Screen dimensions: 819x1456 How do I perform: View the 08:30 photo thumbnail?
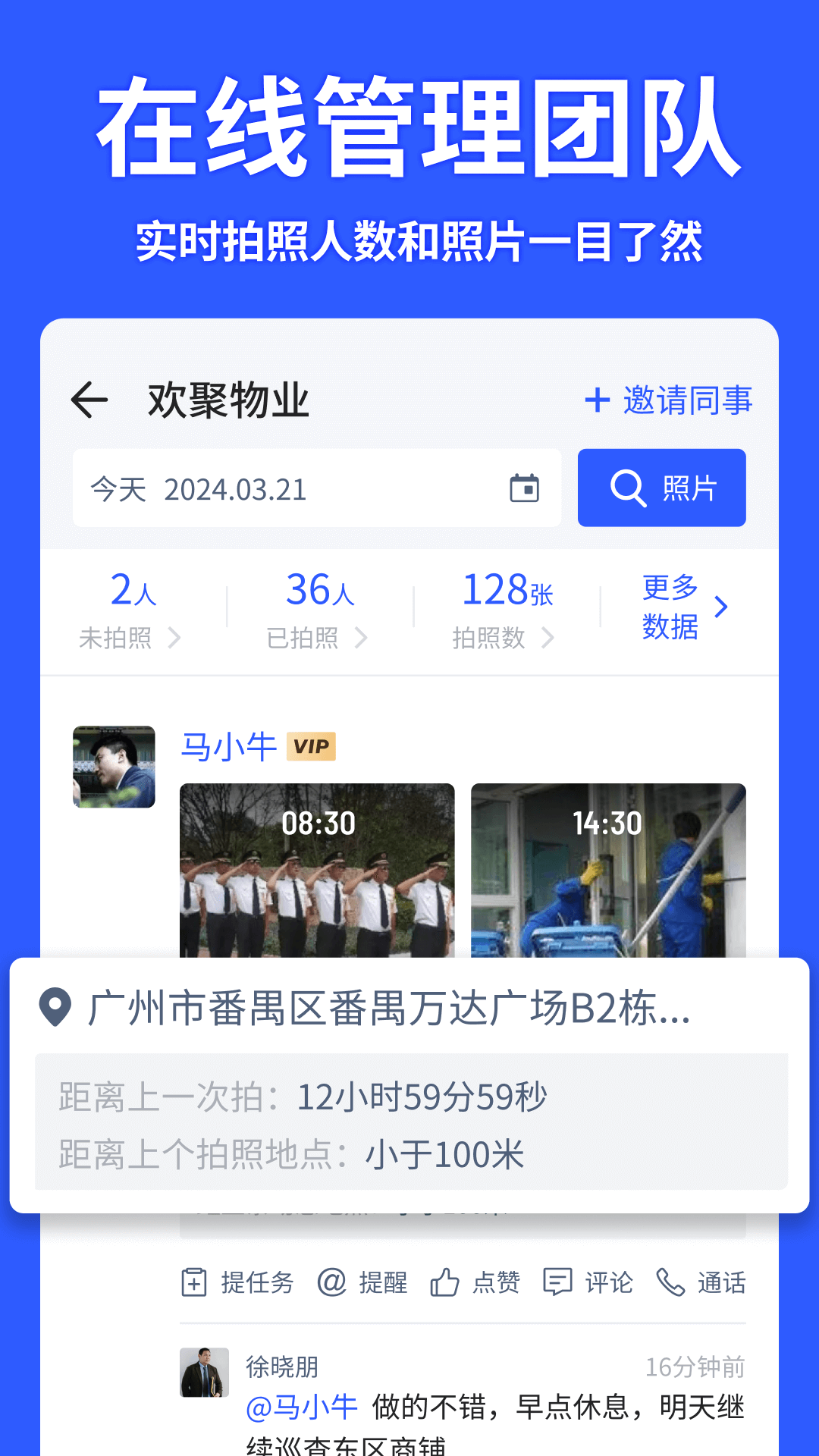(318, 872)
